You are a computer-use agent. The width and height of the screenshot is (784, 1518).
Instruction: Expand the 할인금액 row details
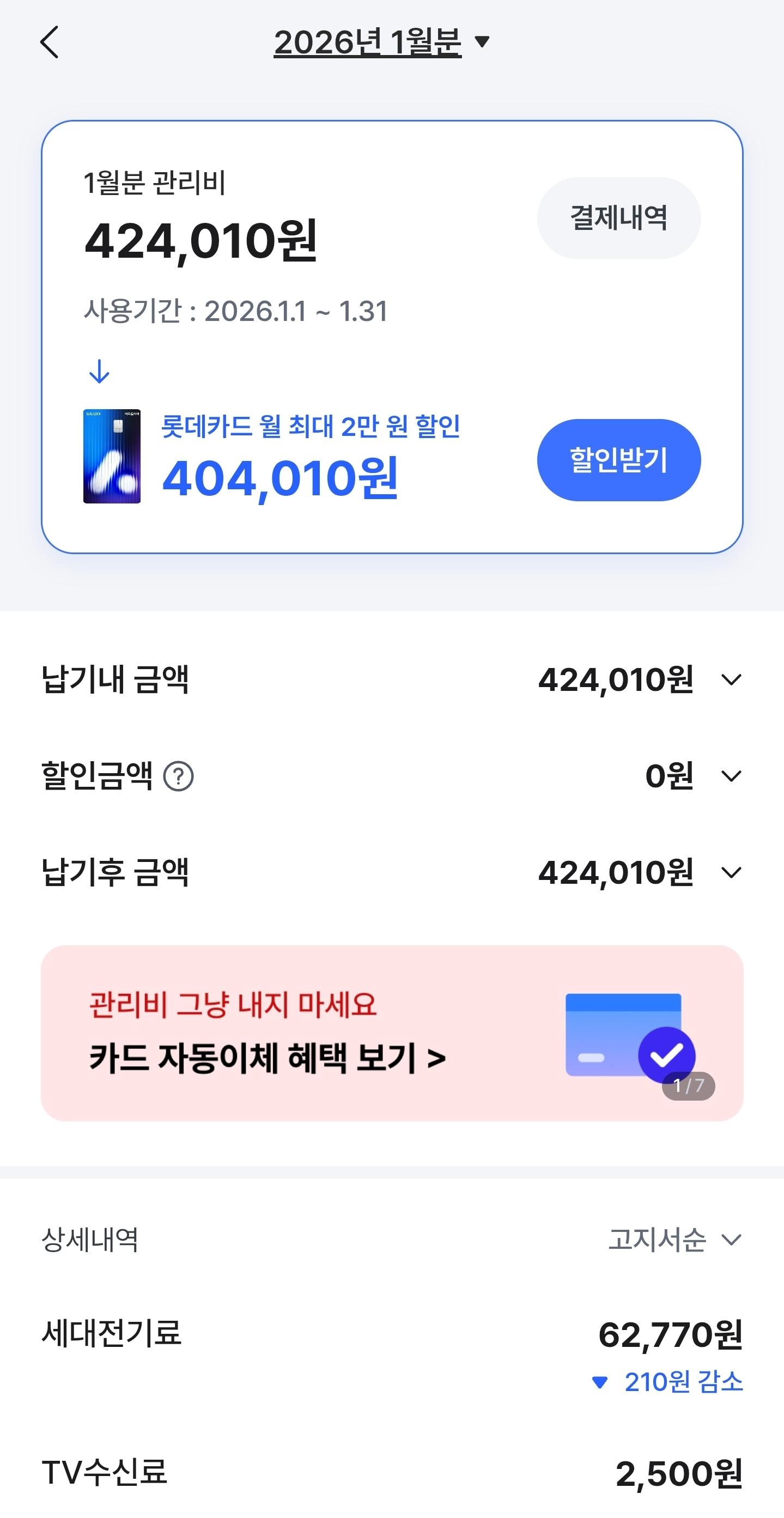coord(732,776)
